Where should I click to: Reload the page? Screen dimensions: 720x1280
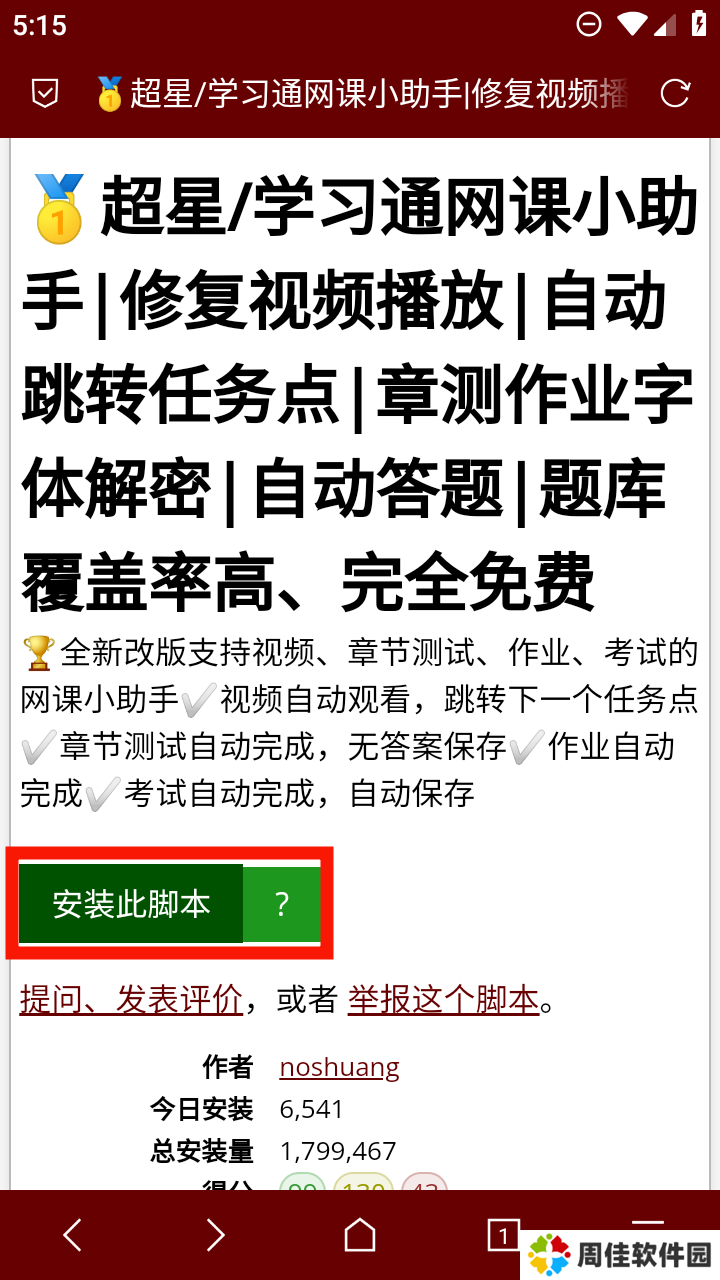tap(675, 94)
